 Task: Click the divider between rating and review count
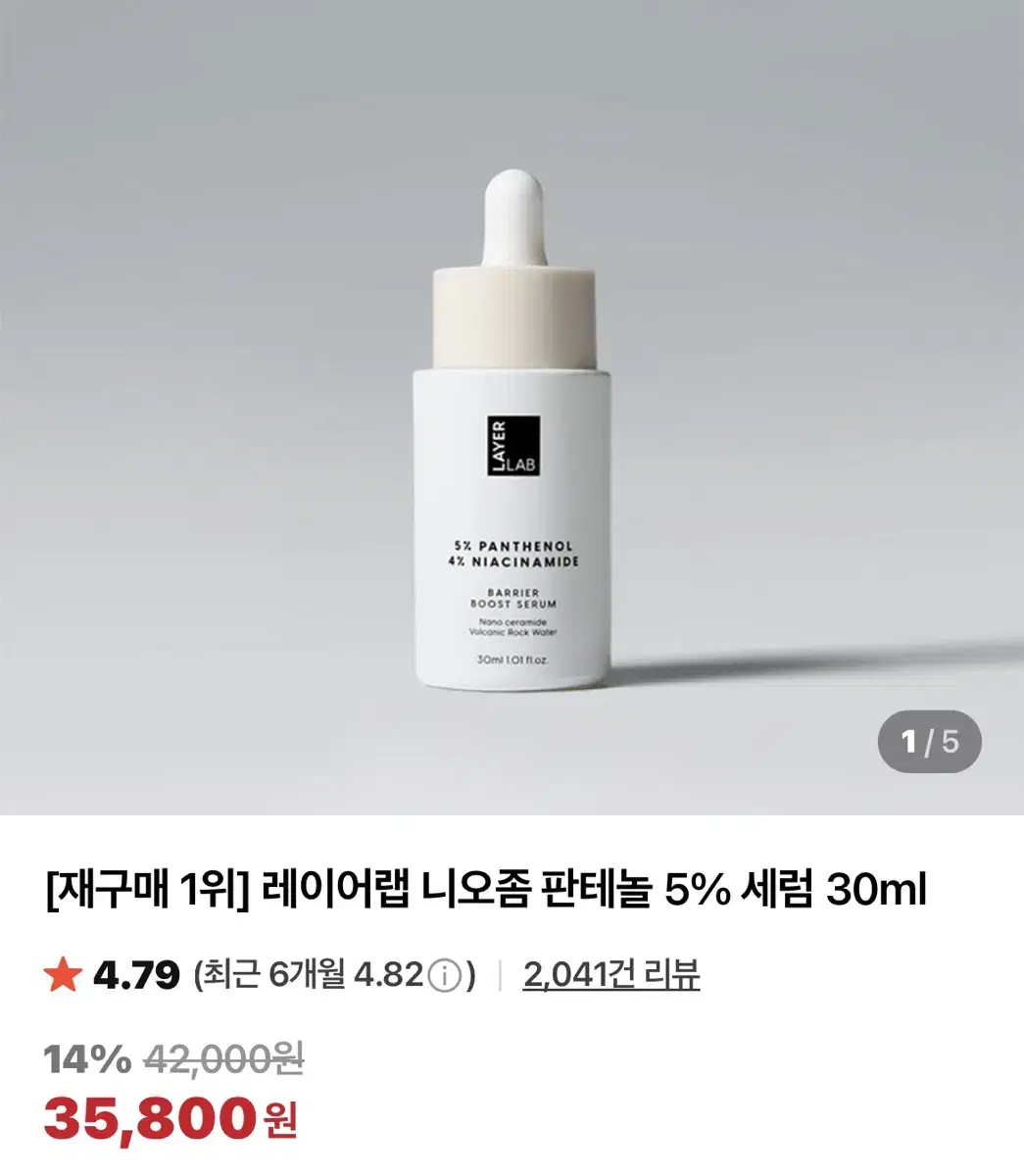pos(502,975)
